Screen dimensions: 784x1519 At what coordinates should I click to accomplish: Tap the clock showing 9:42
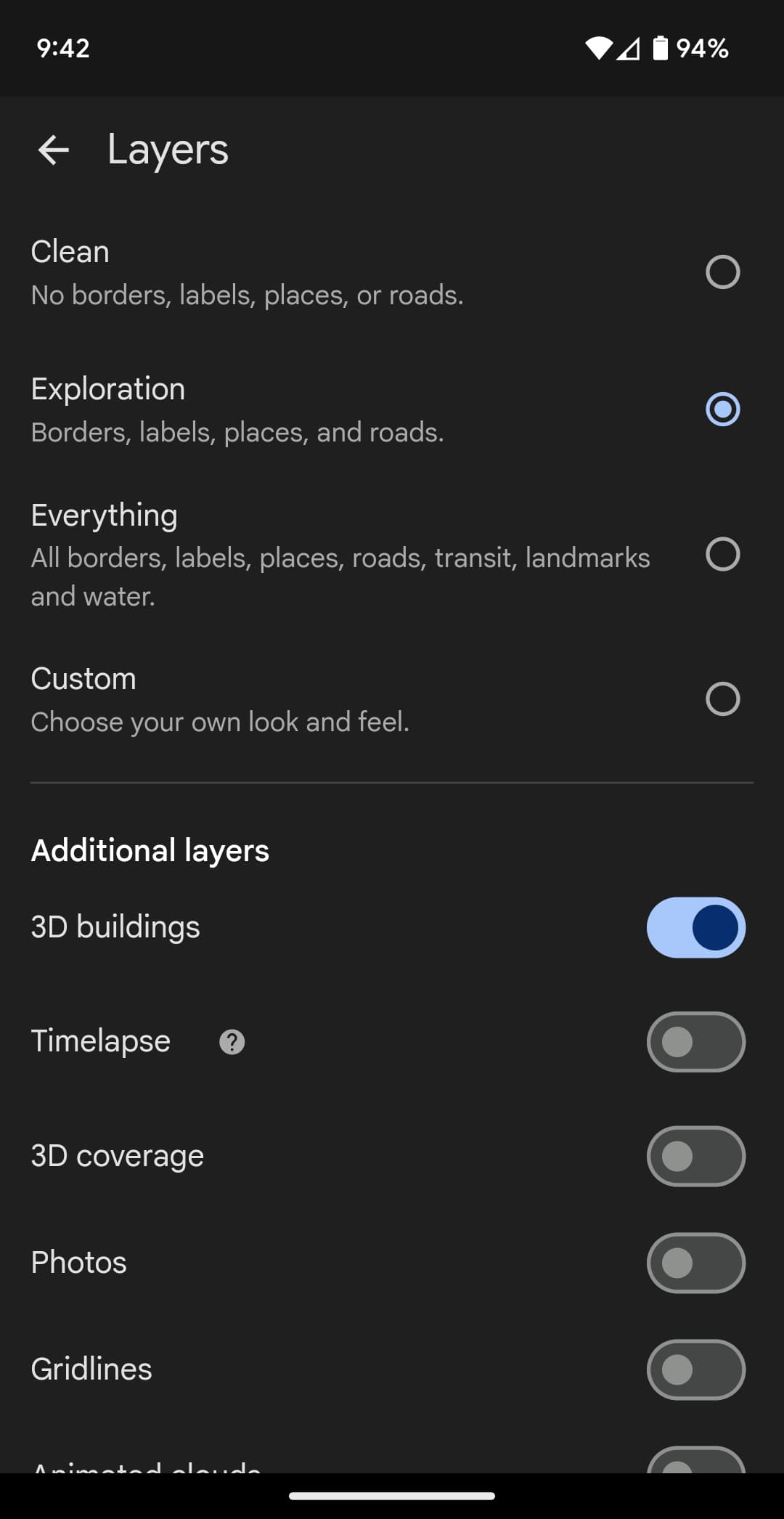pyautogui.click(x=64, y=48)
